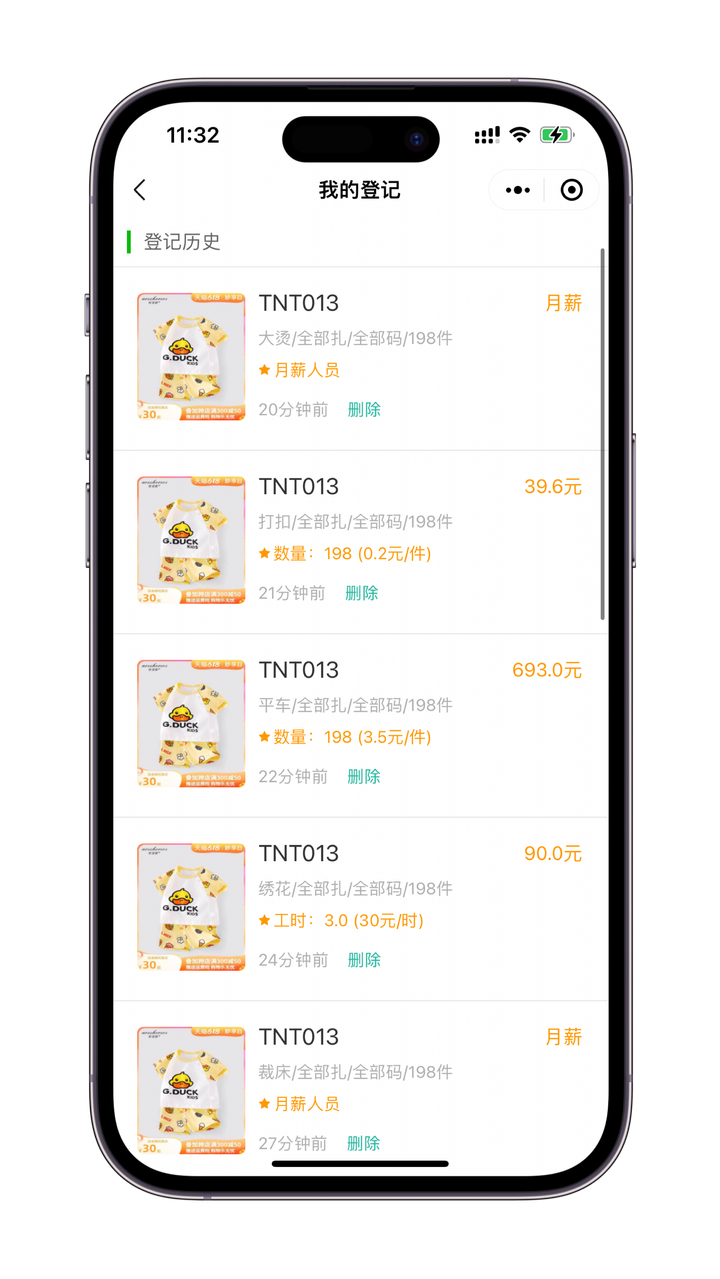
Task: Open the 打扣 TNT013 record worth 39.6元
Action: (360, 543)
